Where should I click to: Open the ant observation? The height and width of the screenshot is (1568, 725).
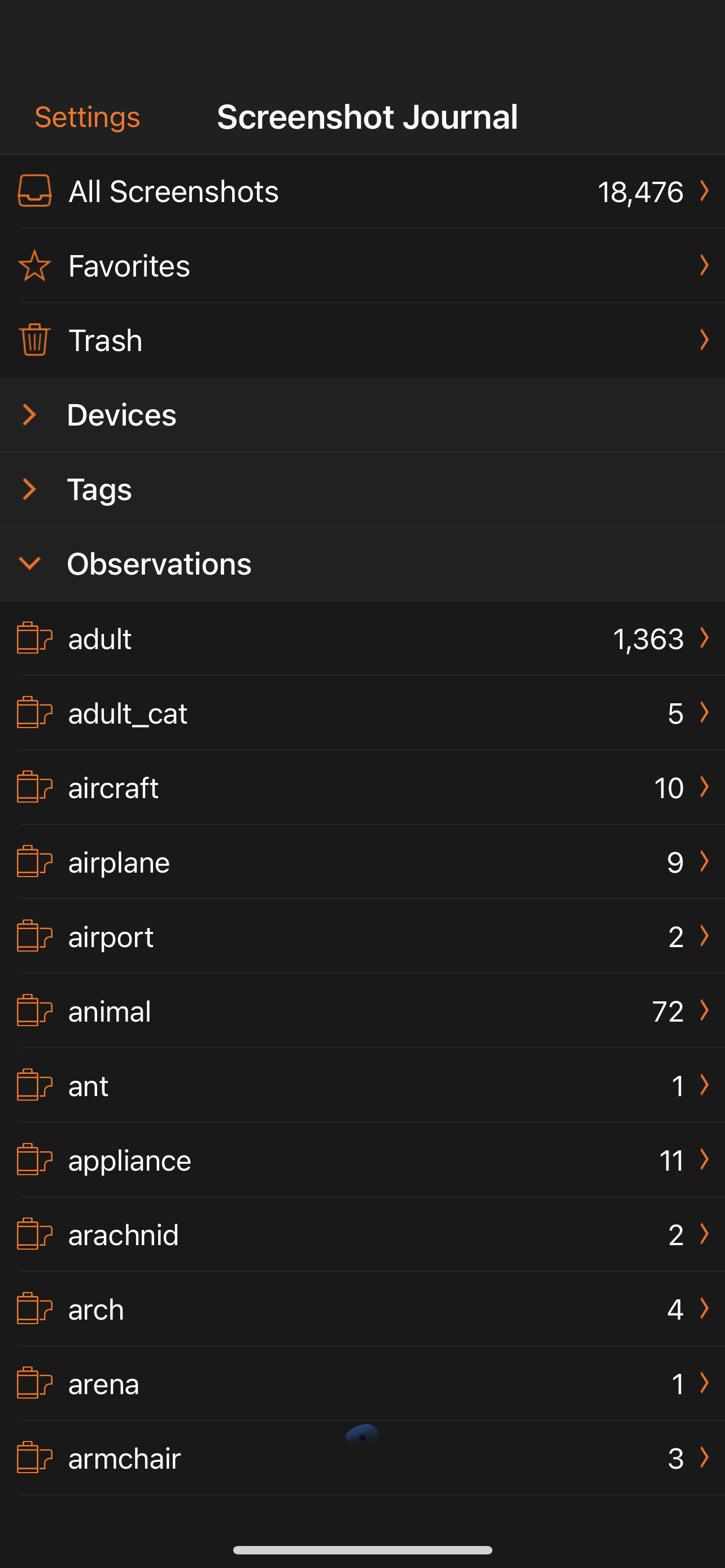pyautogui.click(x=362, y=1086)
